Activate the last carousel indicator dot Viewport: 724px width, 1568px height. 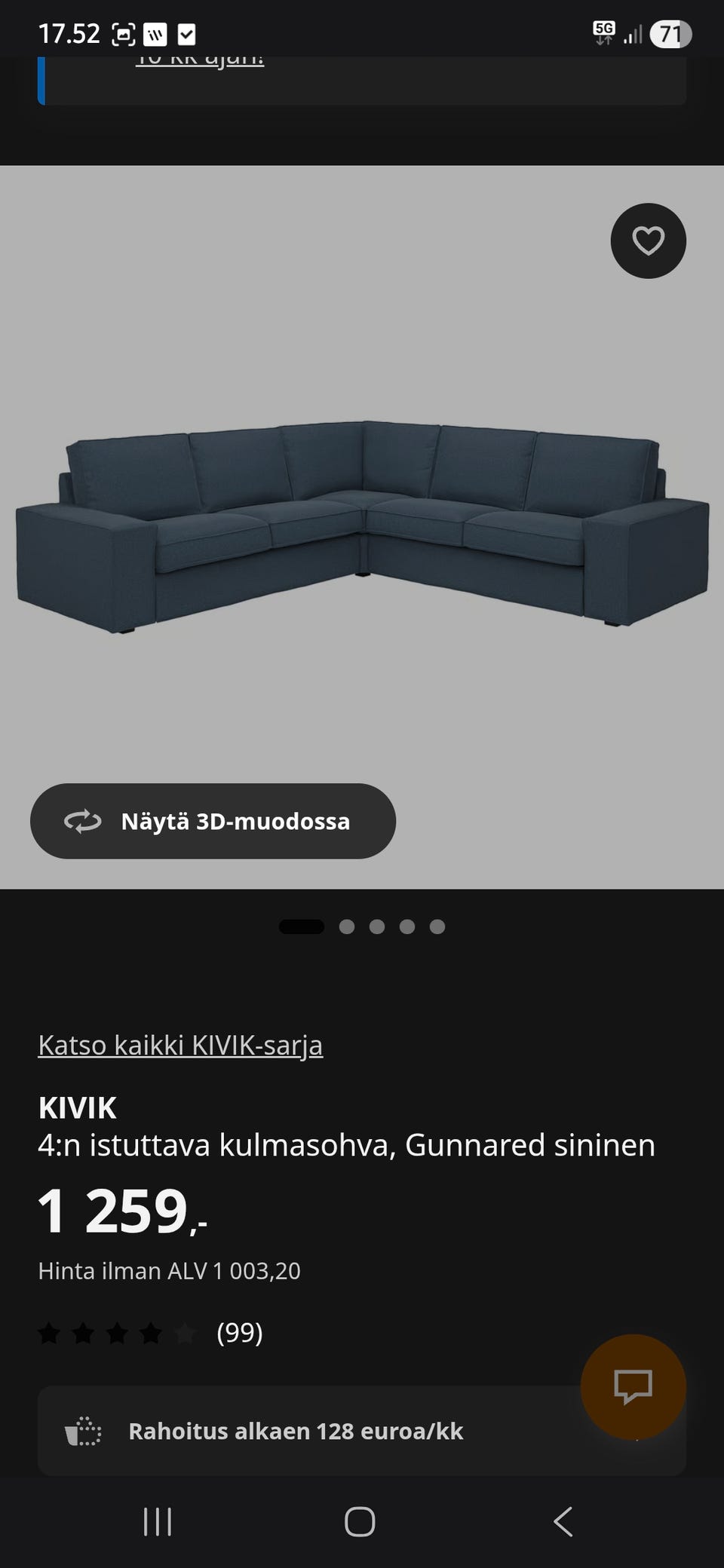point(436,926)
